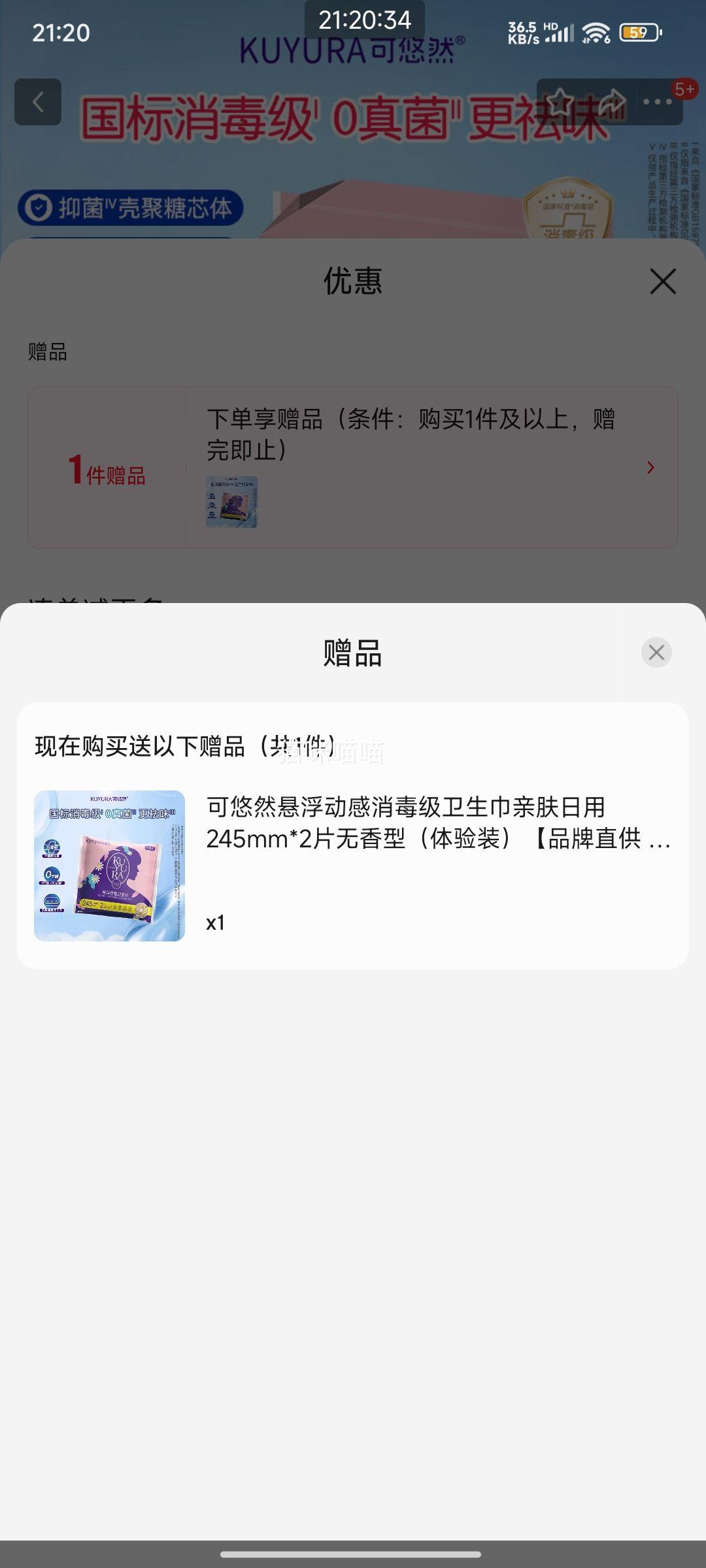Open the 可悠然 sanitary pad gift item
Screen dimensions: 706x1568
[353, 866]
